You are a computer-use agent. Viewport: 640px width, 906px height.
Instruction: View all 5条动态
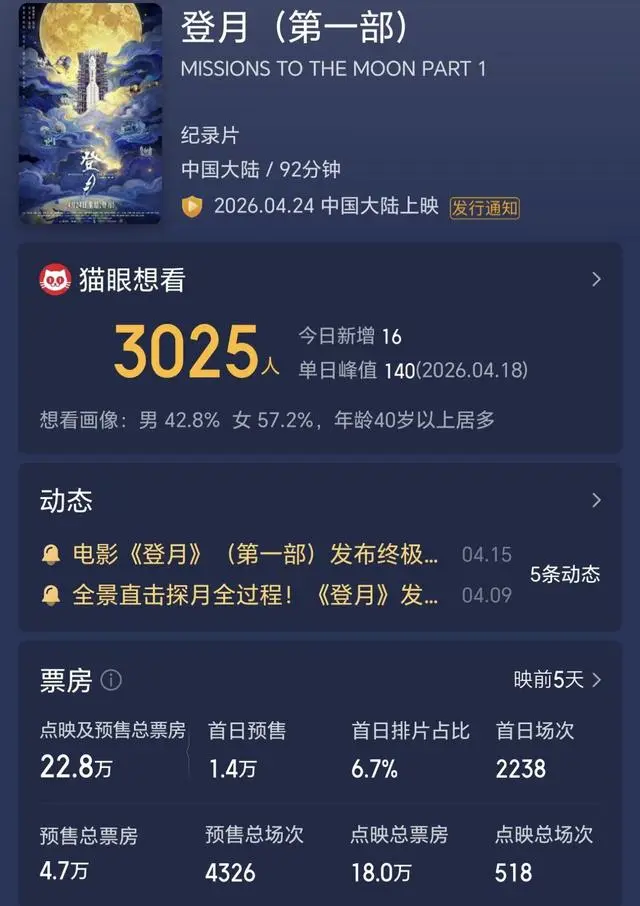tap(564, 574)
